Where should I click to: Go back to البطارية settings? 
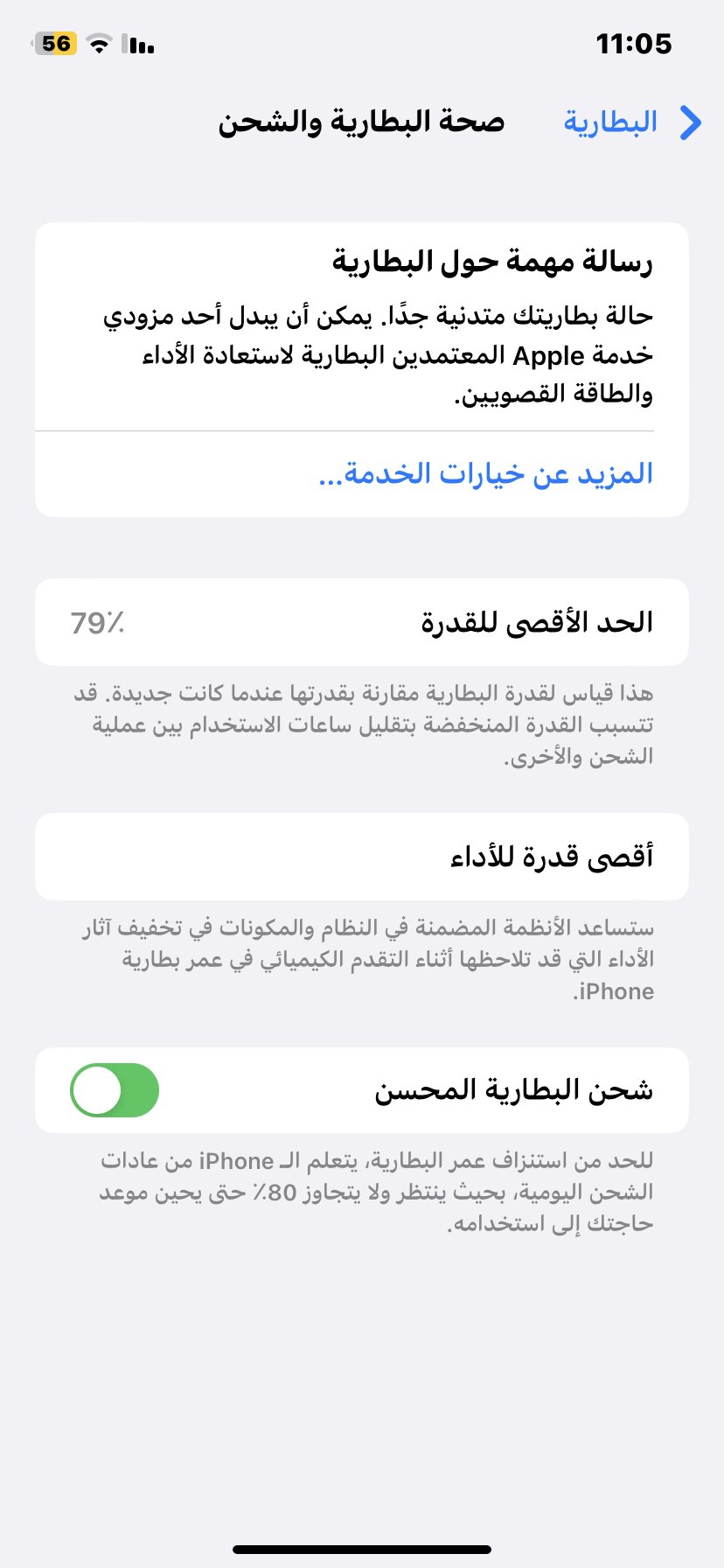631,122
